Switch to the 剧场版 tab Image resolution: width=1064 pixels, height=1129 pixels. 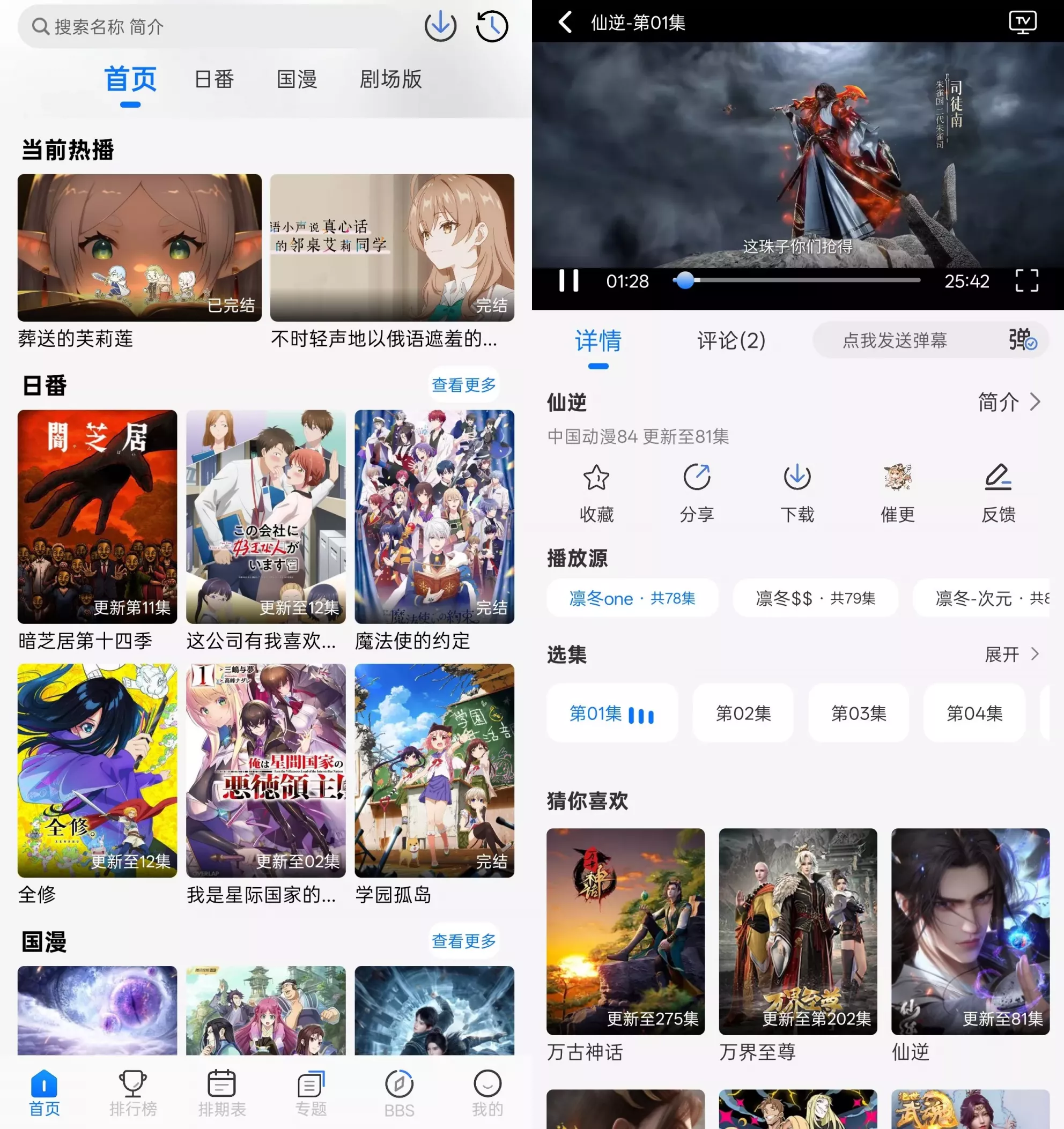pyautogui.click(x=390, y=79)
